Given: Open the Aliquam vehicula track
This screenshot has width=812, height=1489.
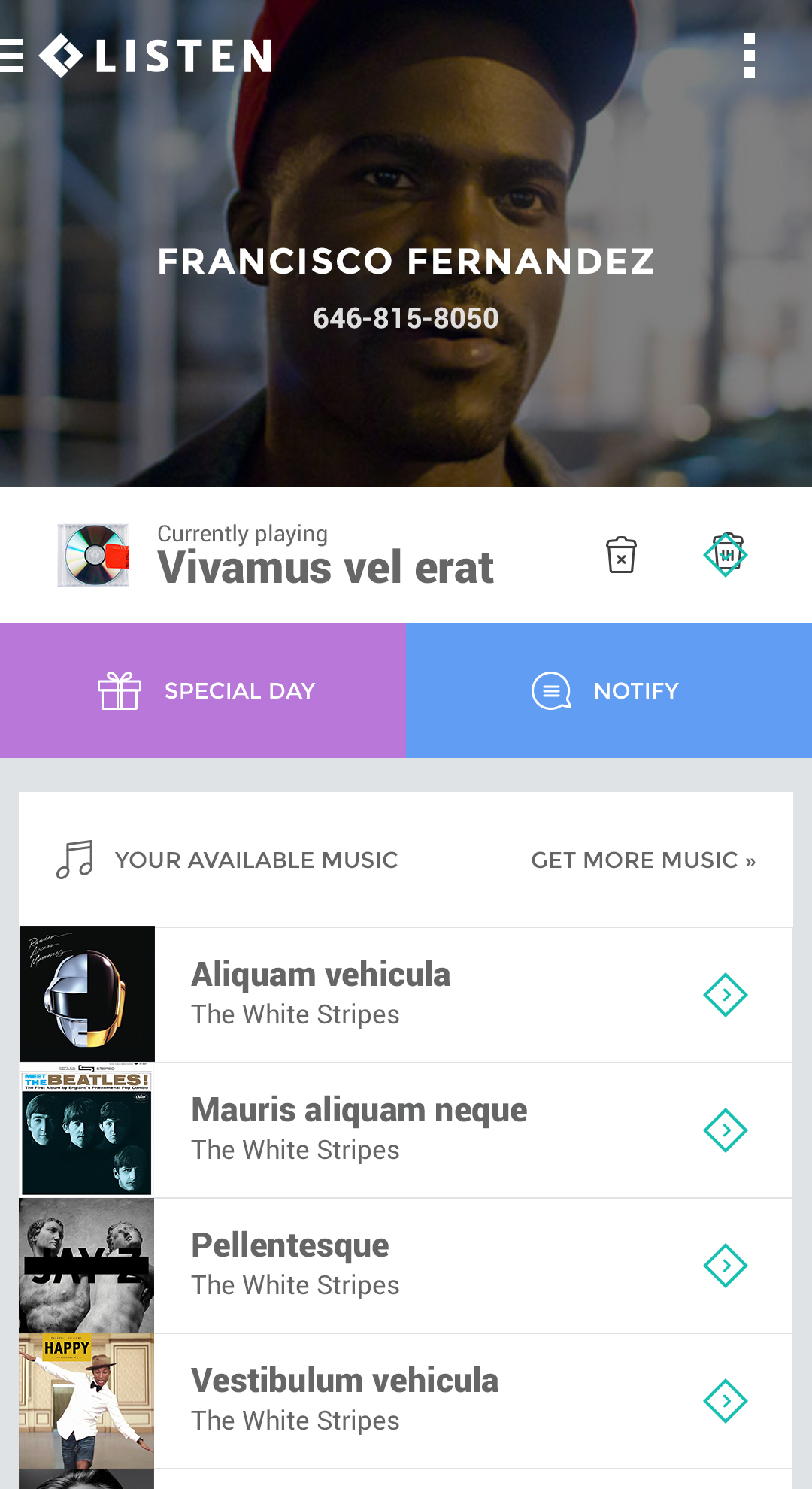Looking at the screenshot, I should 406,995.
